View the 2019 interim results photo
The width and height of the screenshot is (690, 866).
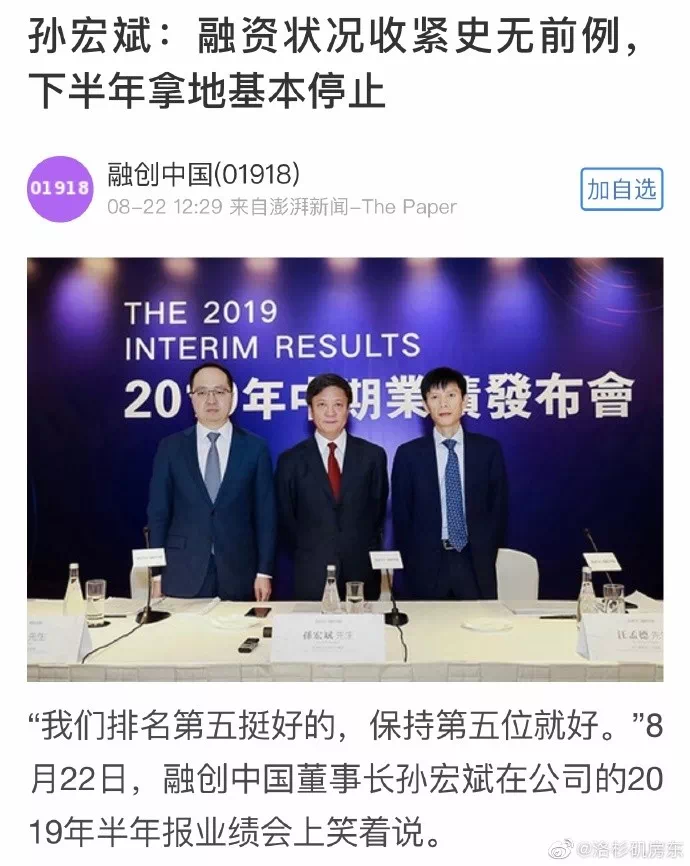click(x=345, y=468)
